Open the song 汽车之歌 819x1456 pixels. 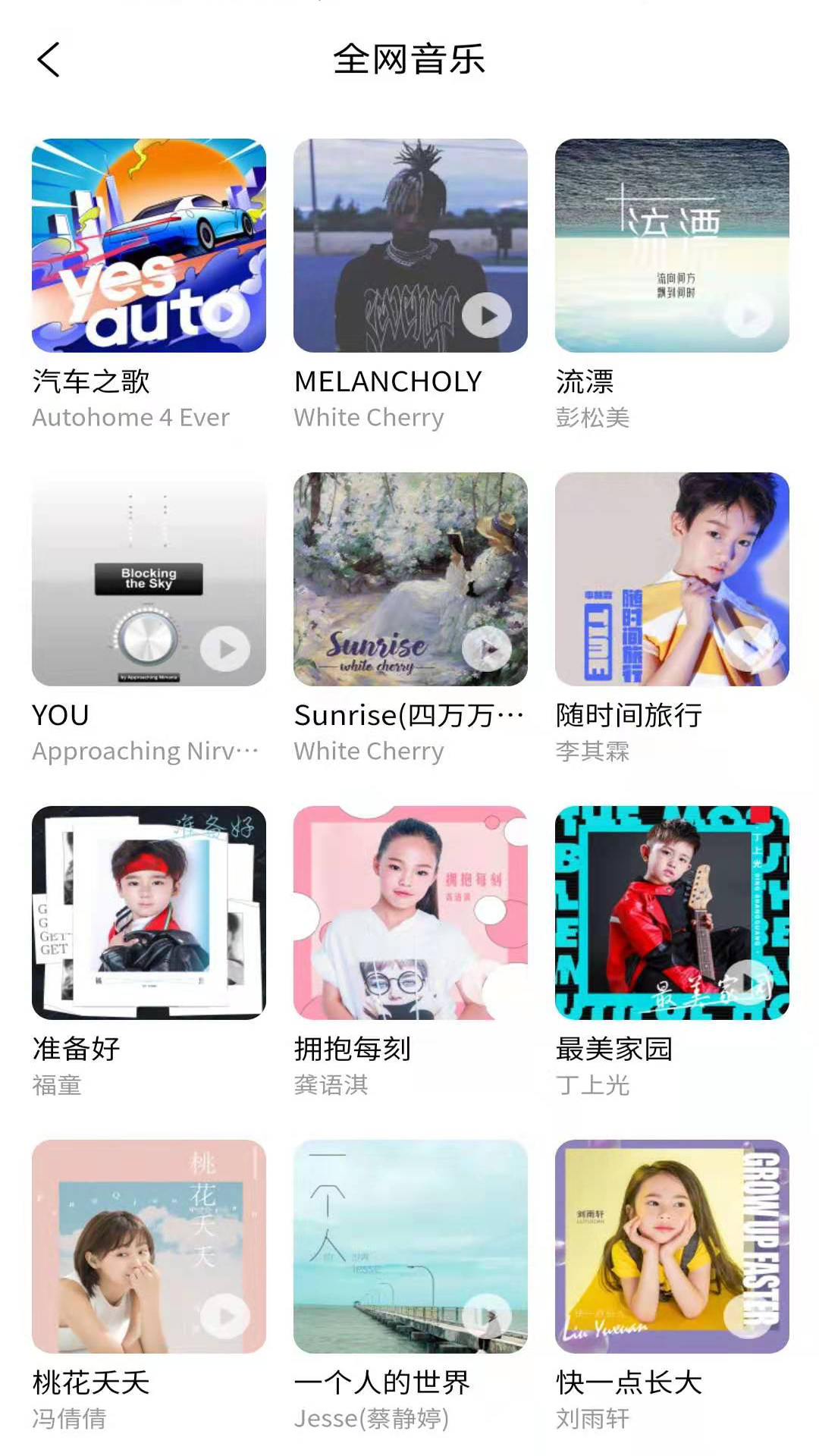(x=149, y=246)
